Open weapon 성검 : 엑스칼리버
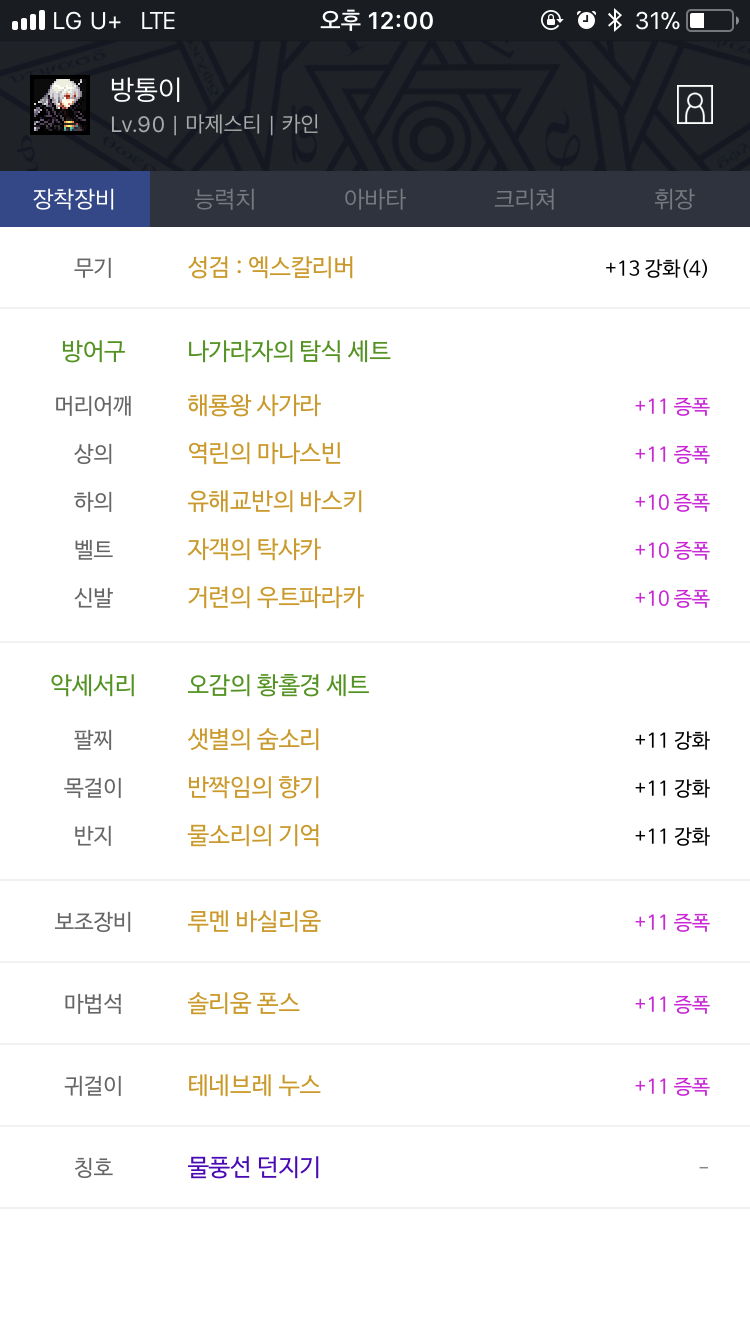This screenshot has width=750, height=1334. 271,267
